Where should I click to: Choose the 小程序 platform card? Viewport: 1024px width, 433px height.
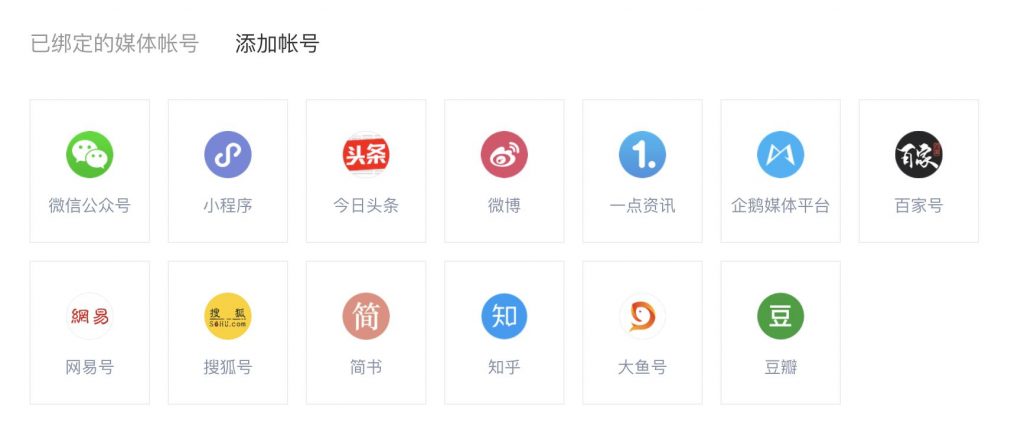tap(228, 170)
